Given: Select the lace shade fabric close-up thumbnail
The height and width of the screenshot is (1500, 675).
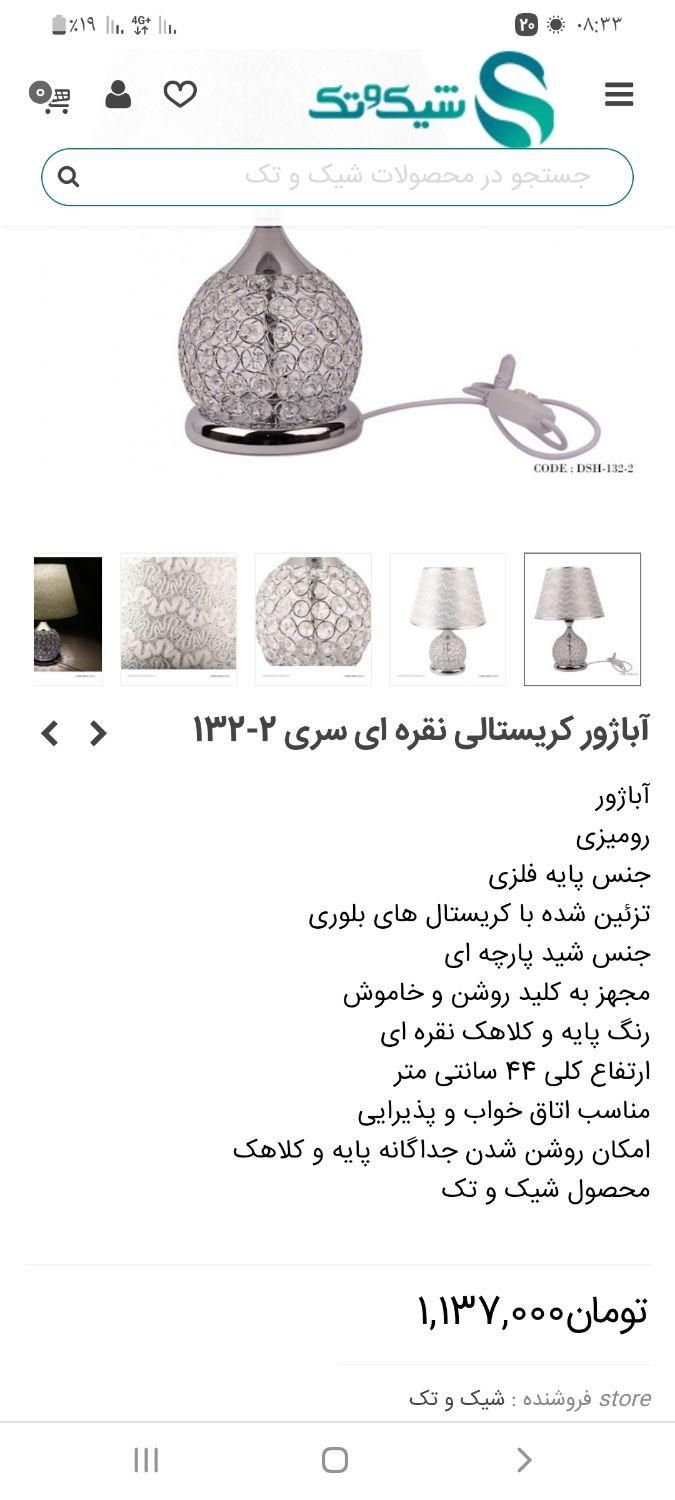Looking at the screenshot, I should tap(179, 619).
